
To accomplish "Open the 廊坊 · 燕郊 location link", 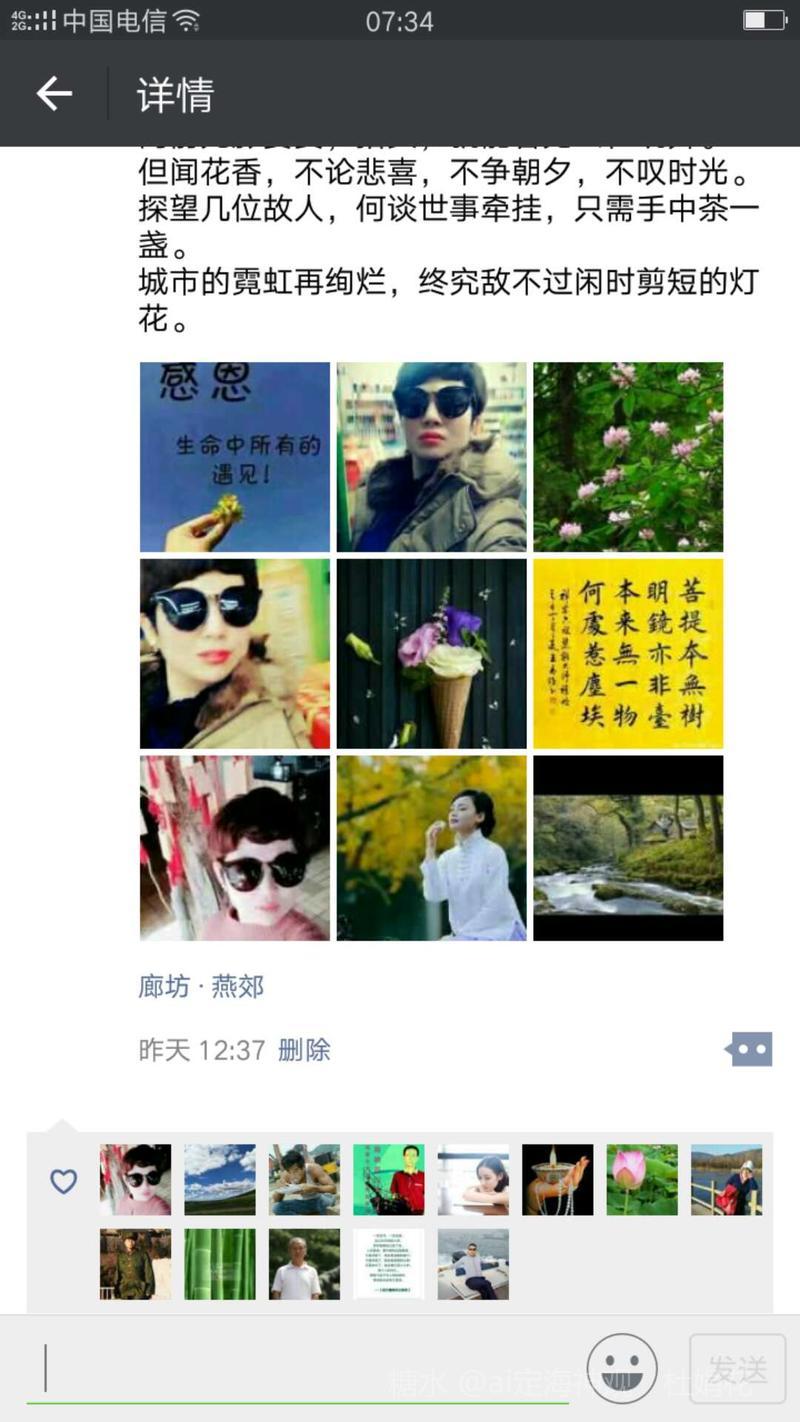I will [201, 987].
